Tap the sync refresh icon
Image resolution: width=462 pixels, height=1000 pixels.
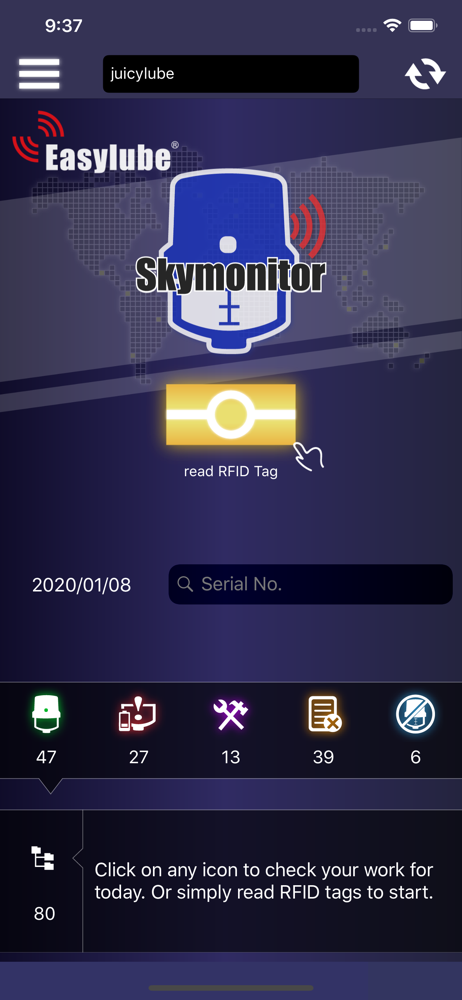pyautogui.click(x=425, y=74)
